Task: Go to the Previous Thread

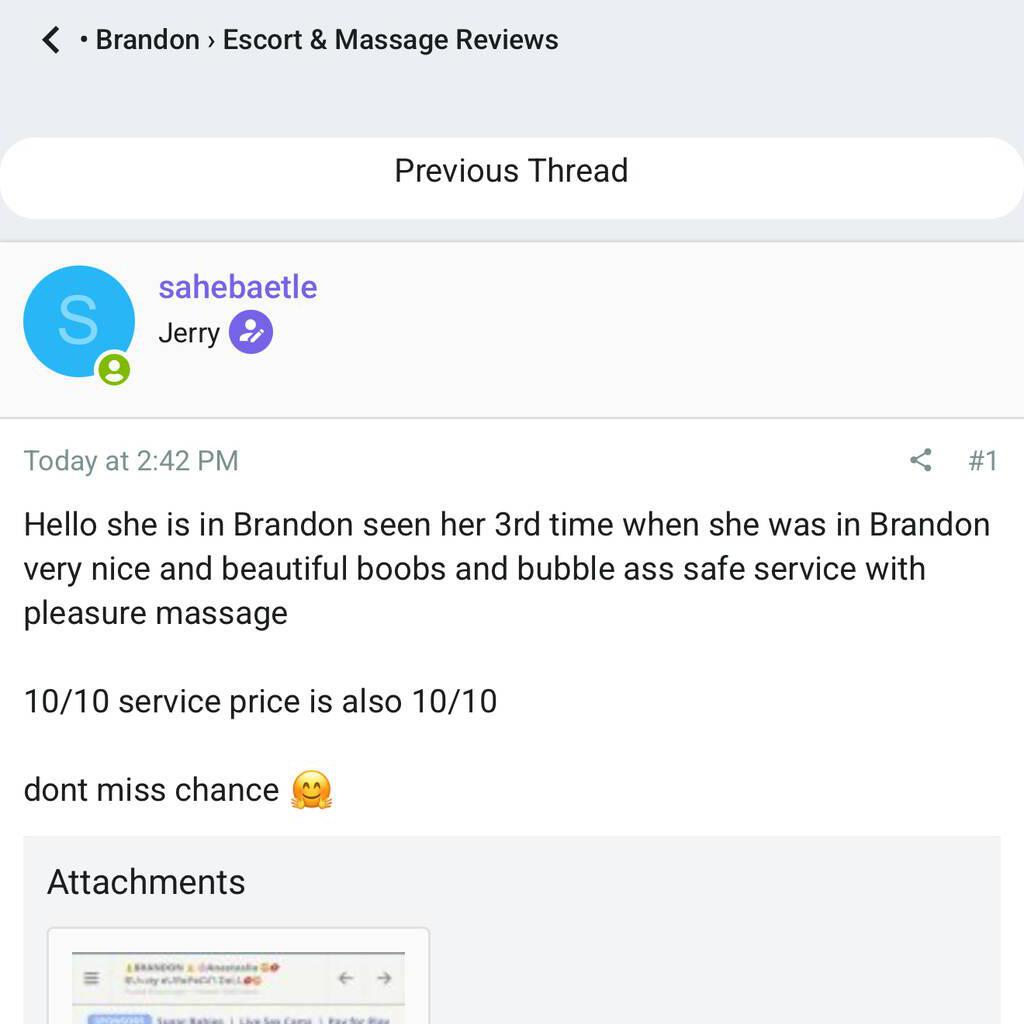Action: [x=511, y=171]
